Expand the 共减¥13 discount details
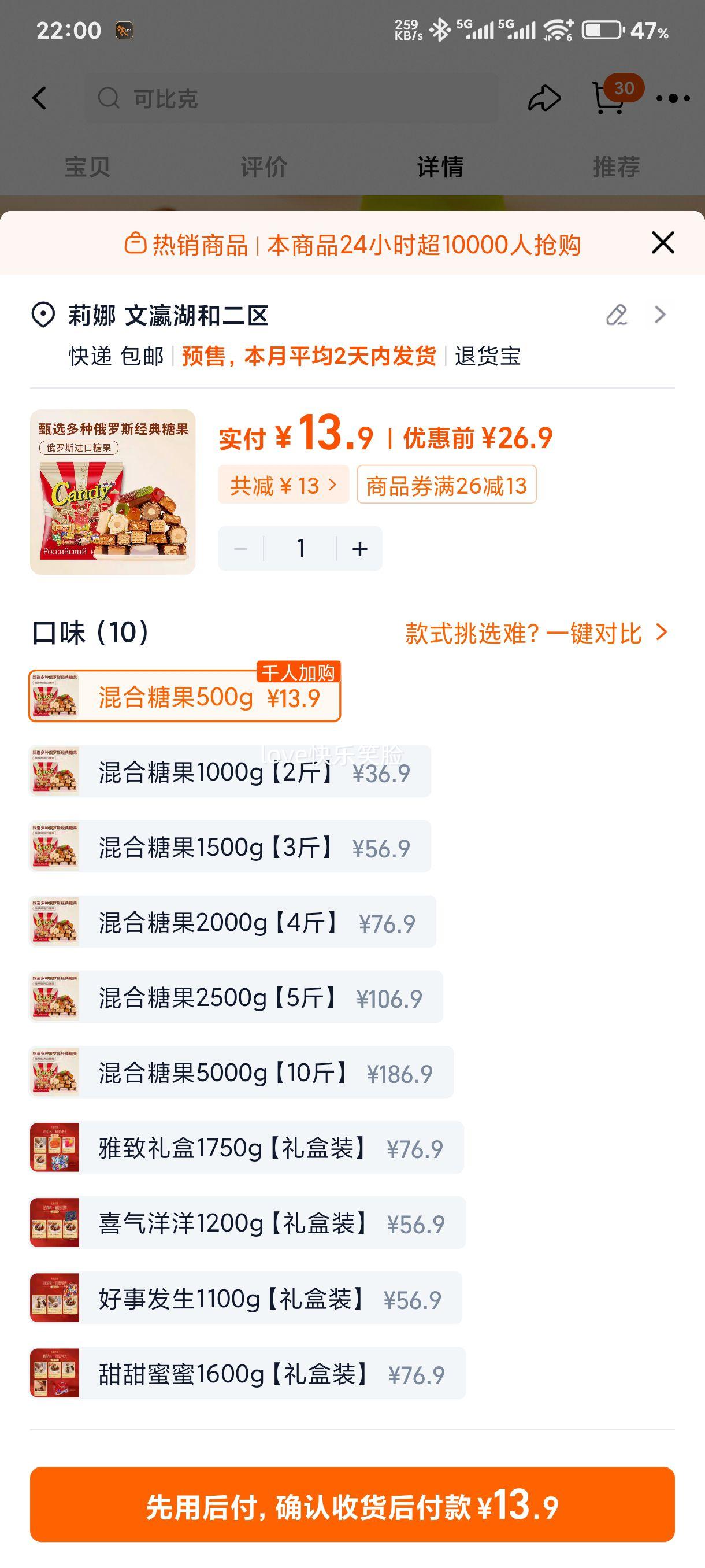The height and width of the screenshot is (1568, 705). 284,485
